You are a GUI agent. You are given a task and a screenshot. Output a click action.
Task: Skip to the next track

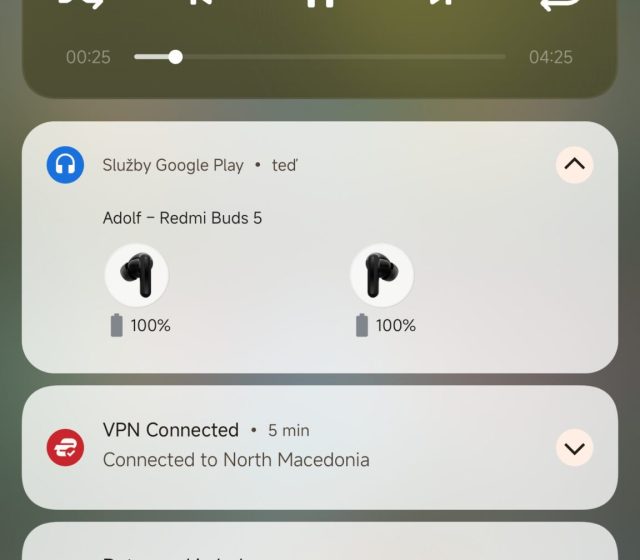pyautogui.click(x=442, y=3)
